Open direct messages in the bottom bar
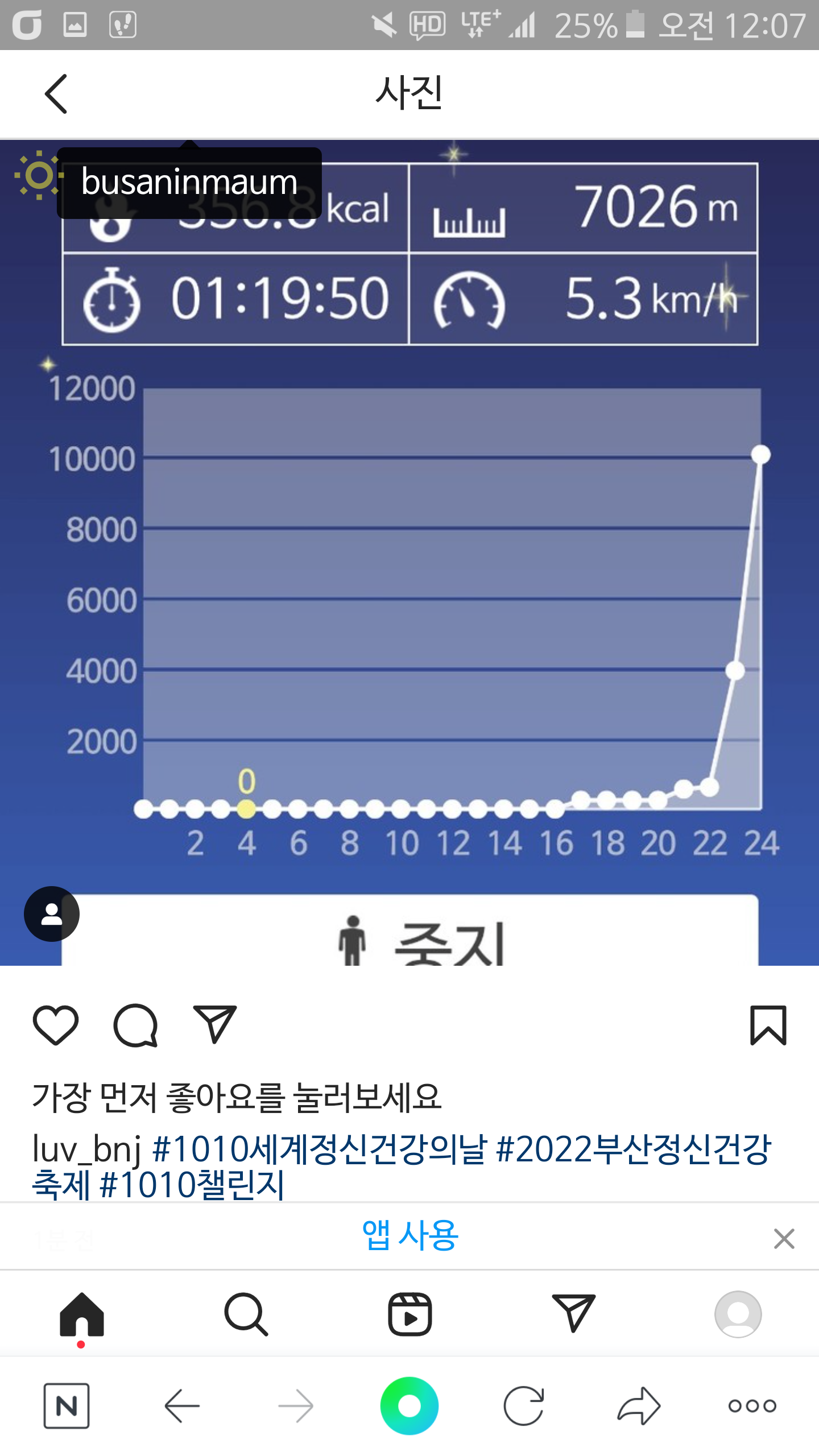 pyautogui.click(x=573, y=1314)
